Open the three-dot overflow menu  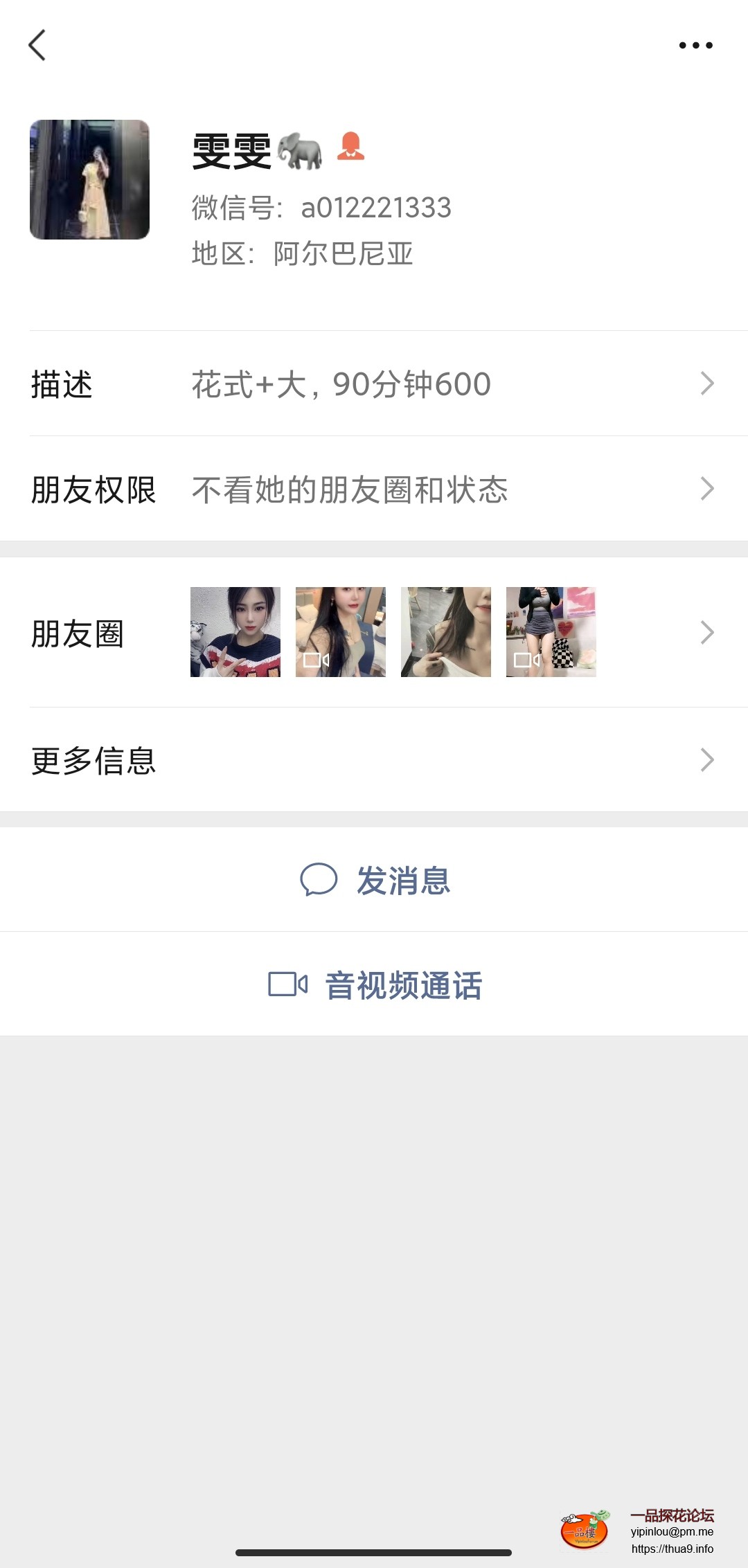[x=695, y=46]
